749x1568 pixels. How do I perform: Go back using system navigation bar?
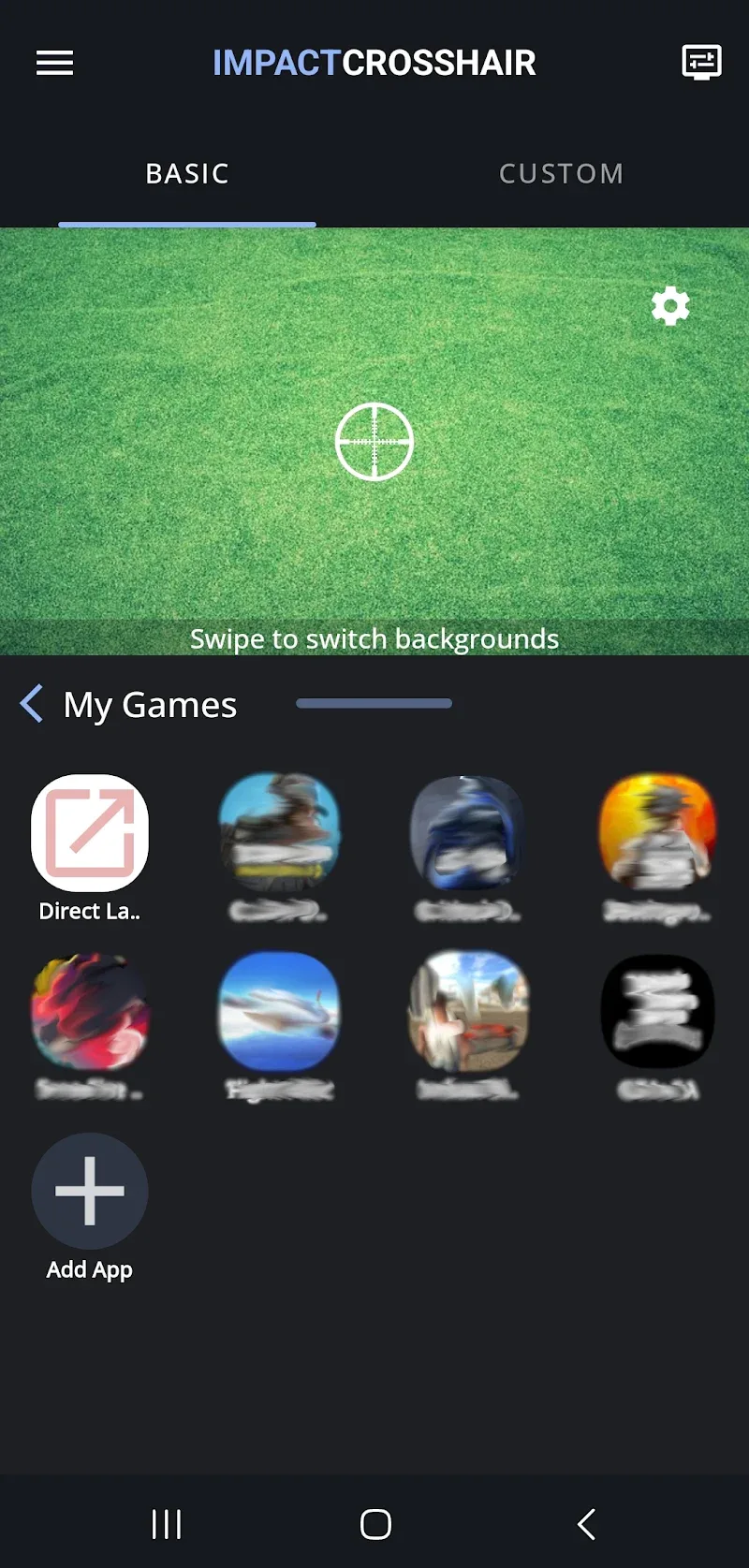(586, 1524)
